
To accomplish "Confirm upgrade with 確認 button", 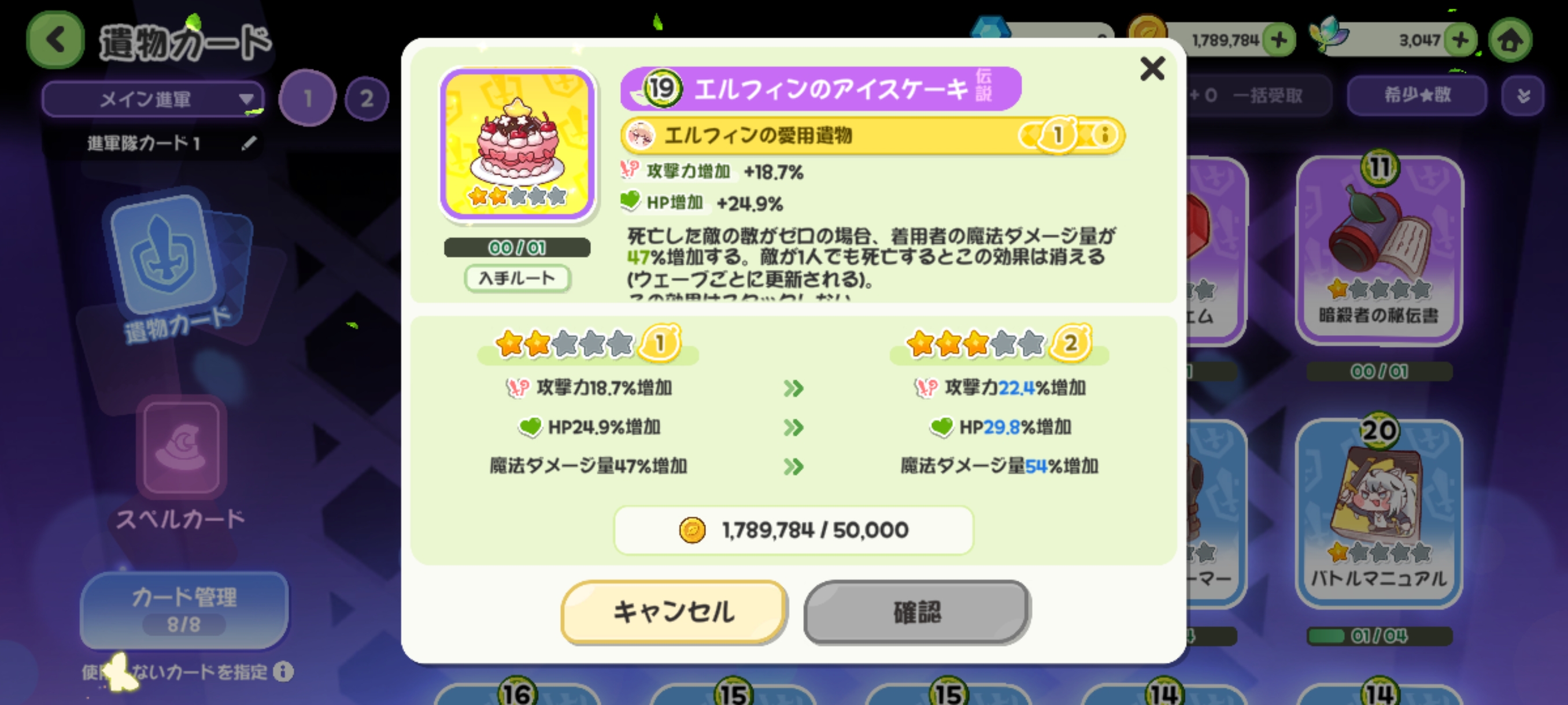I will click(x=917, y=611).
